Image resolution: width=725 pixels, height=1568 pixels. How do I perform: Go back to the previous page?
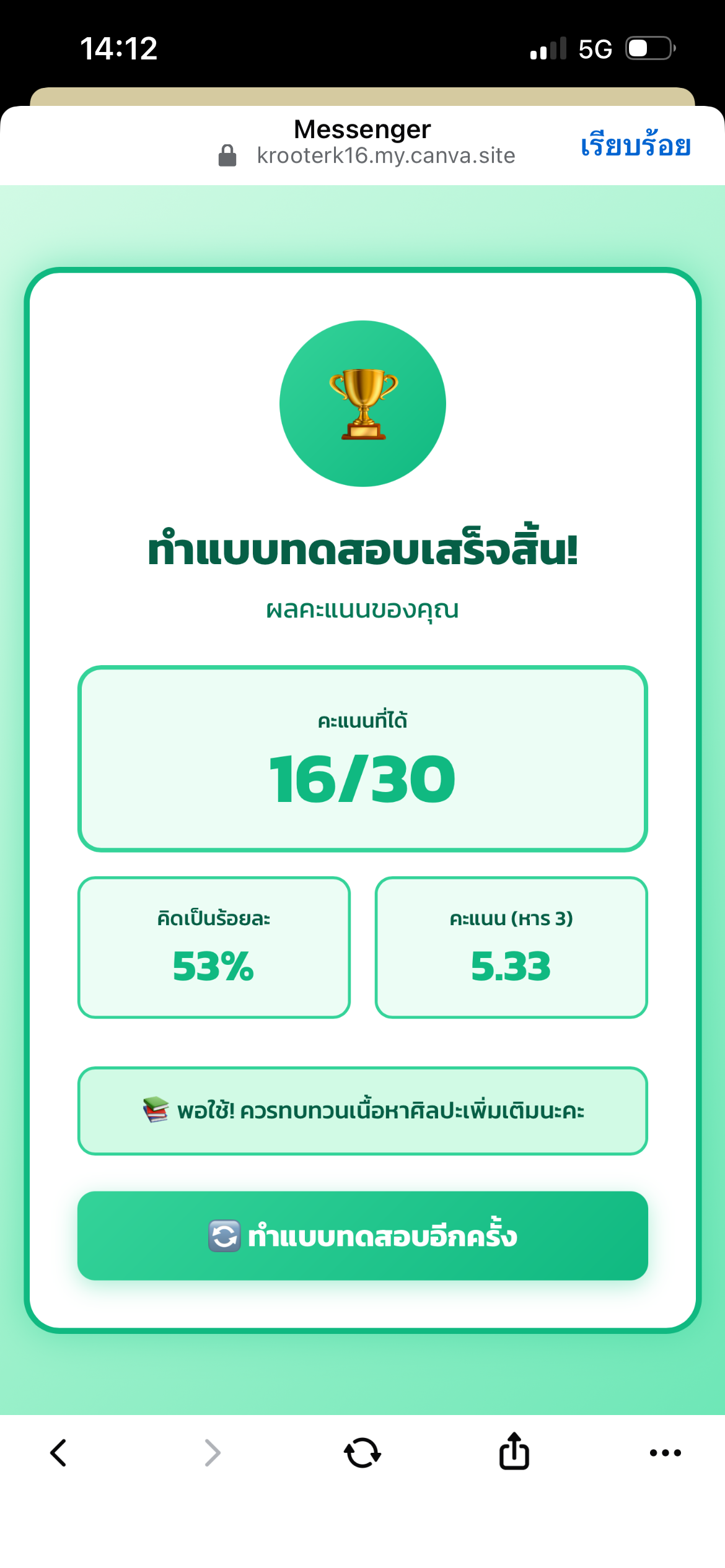point(58,1453)
